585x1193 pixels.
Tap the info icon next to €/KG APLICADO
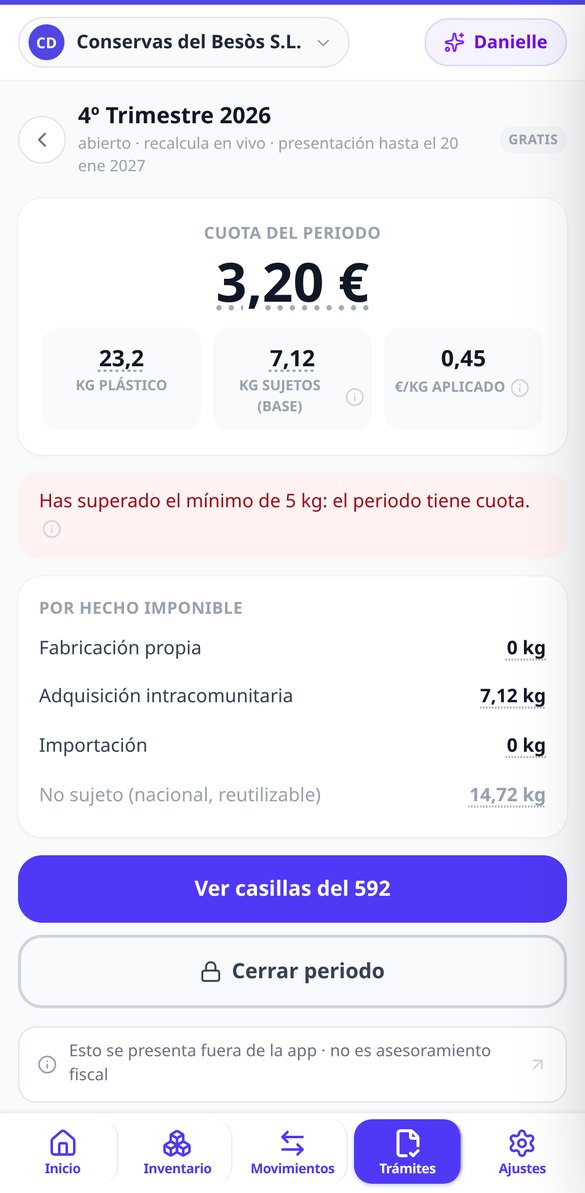tap(520, 387)
